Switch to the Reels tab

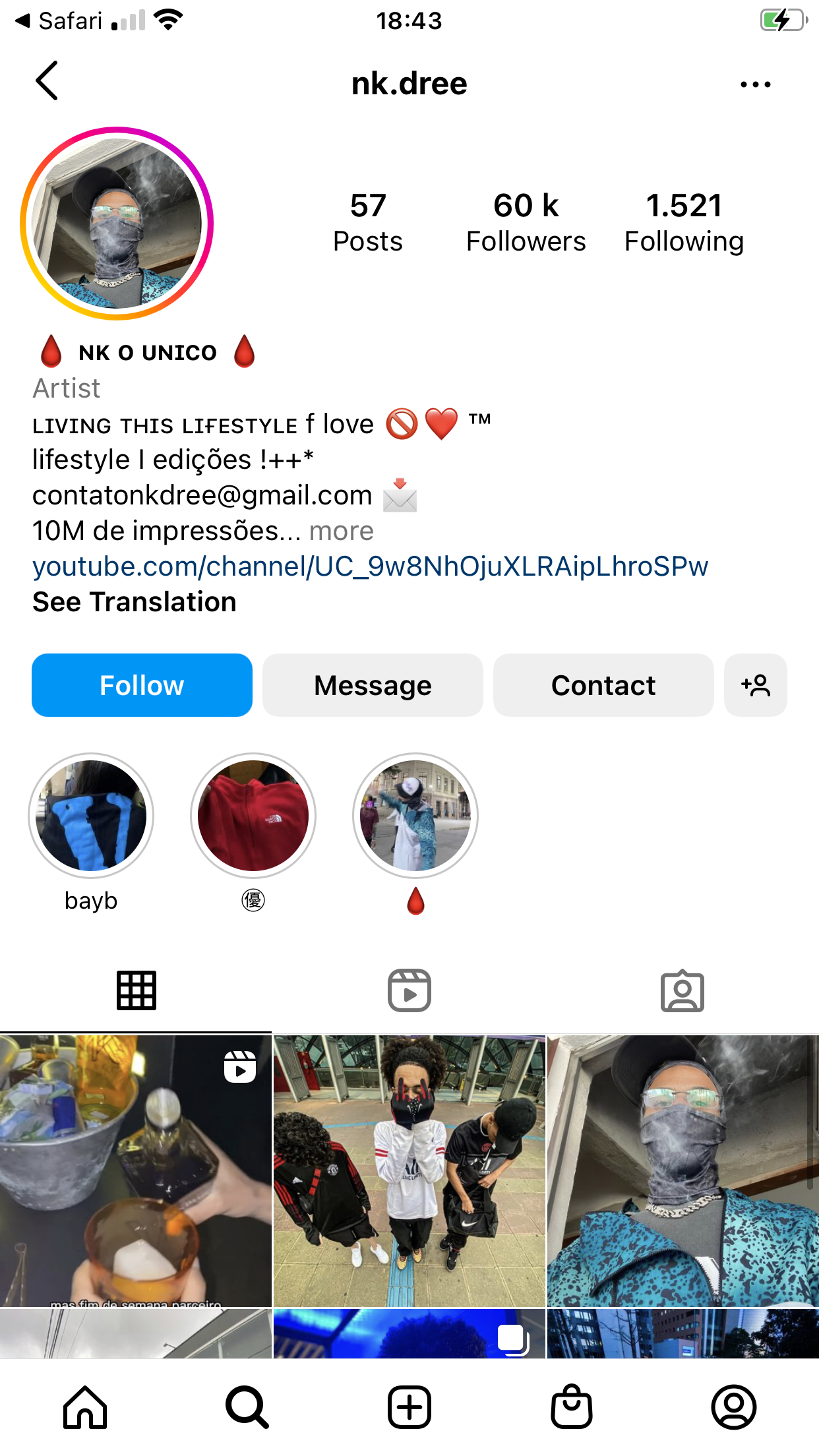pyautogui.click(x=409, y=990)
